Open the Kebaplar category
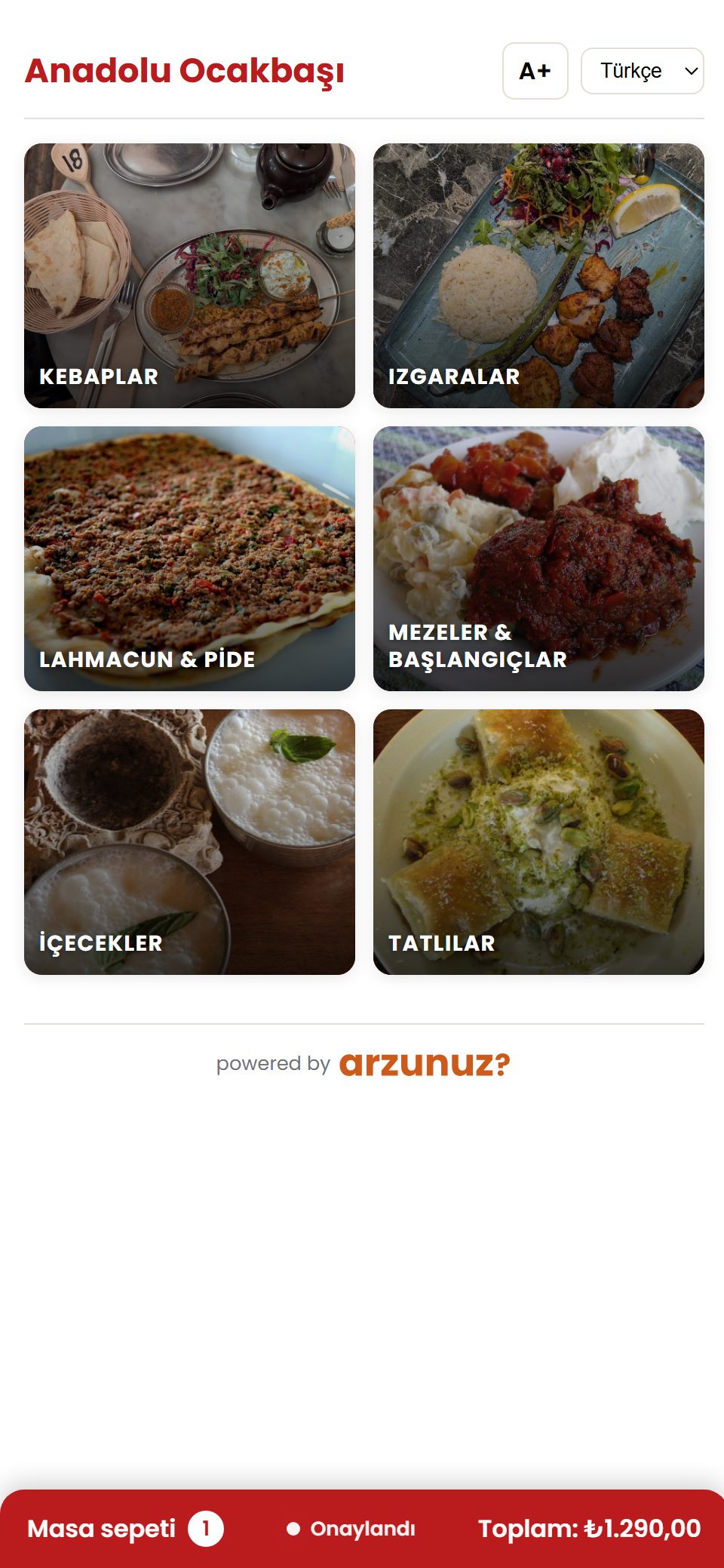Viewport: 724px width, 1568px height. pos(189,275)
